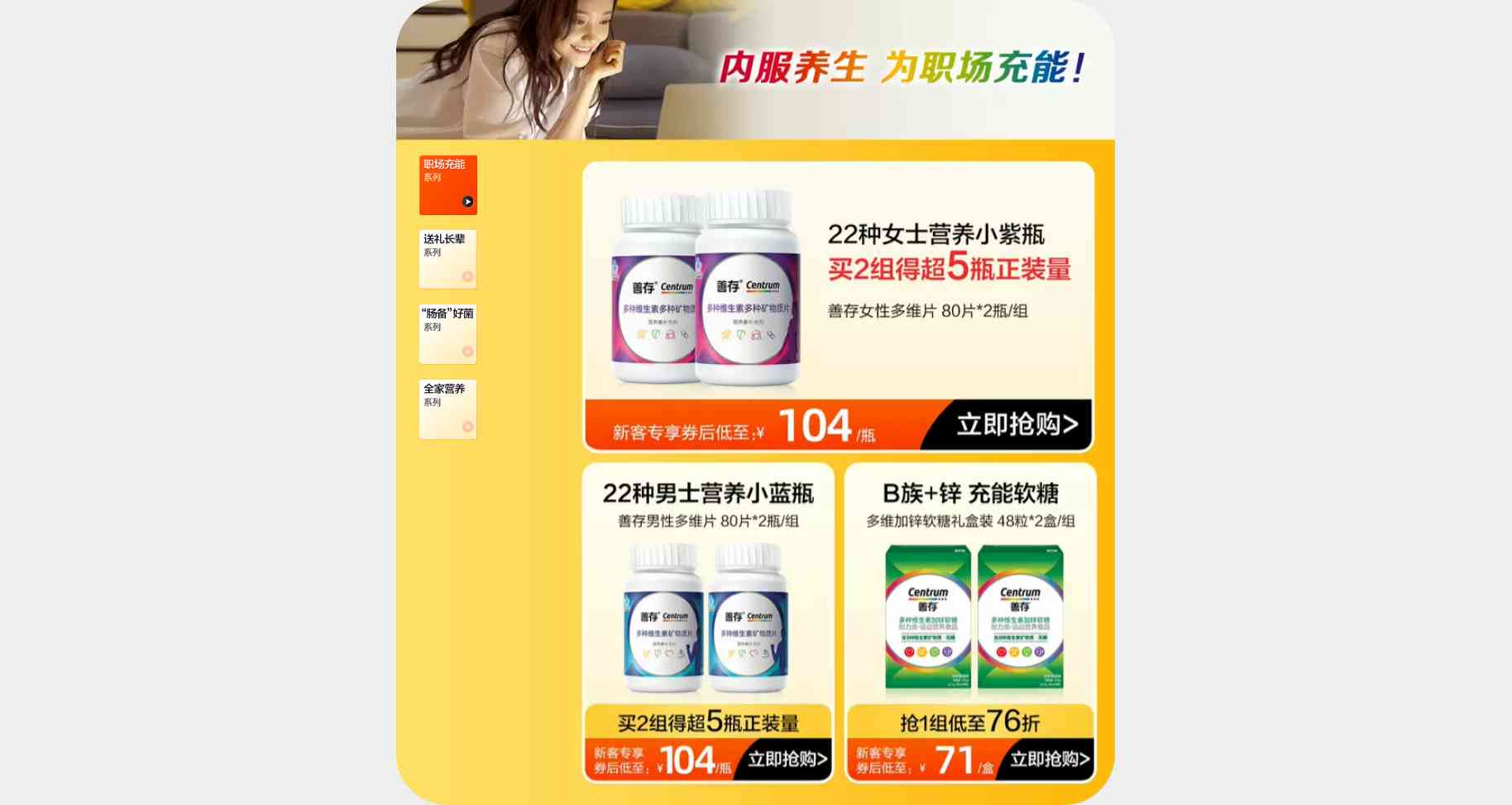Tap 立即抢购 on the B族+锌 gummies
1512x805 pixels.
coord(1049,759)
